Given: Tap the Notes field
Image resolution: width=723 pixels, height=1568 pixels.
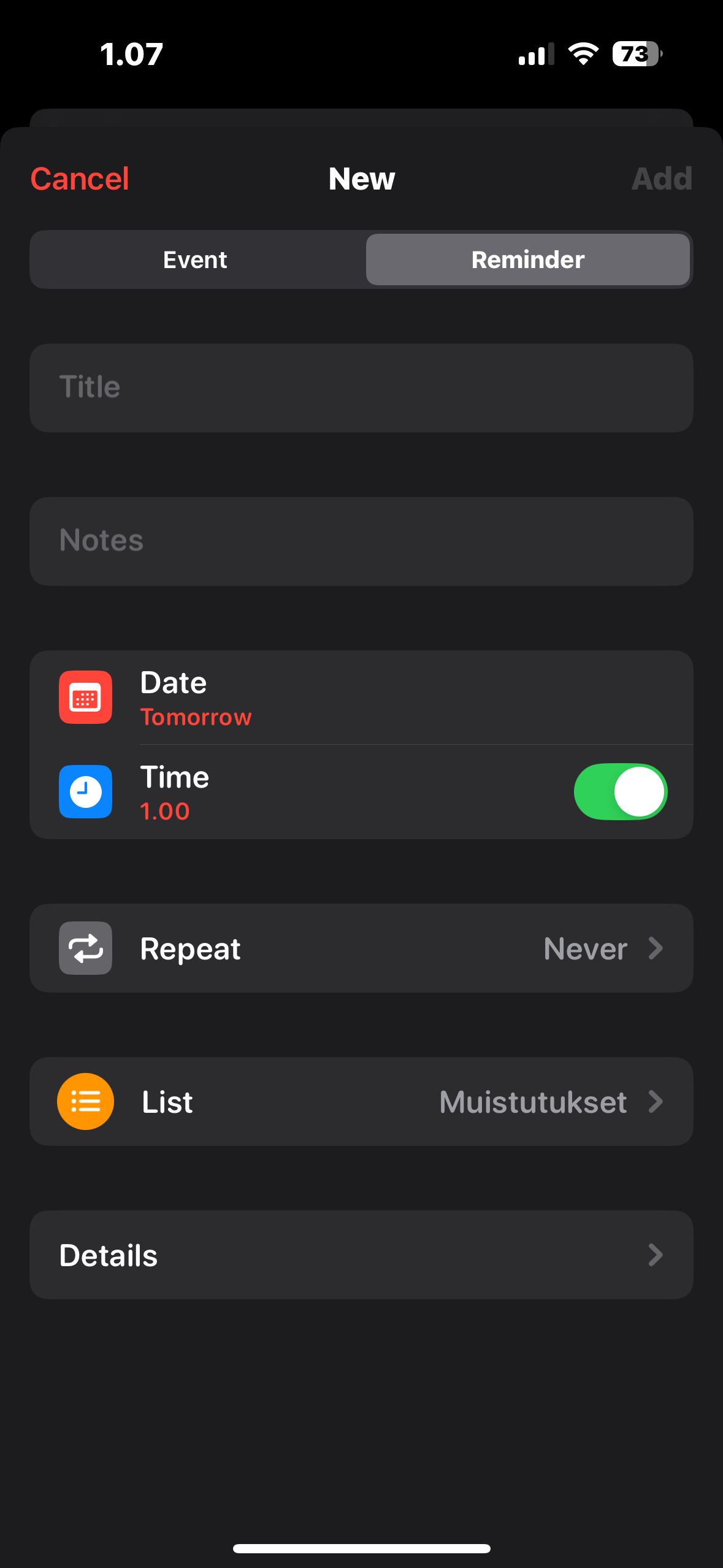Looking at the screenshot, I should [x=361, y=541].
